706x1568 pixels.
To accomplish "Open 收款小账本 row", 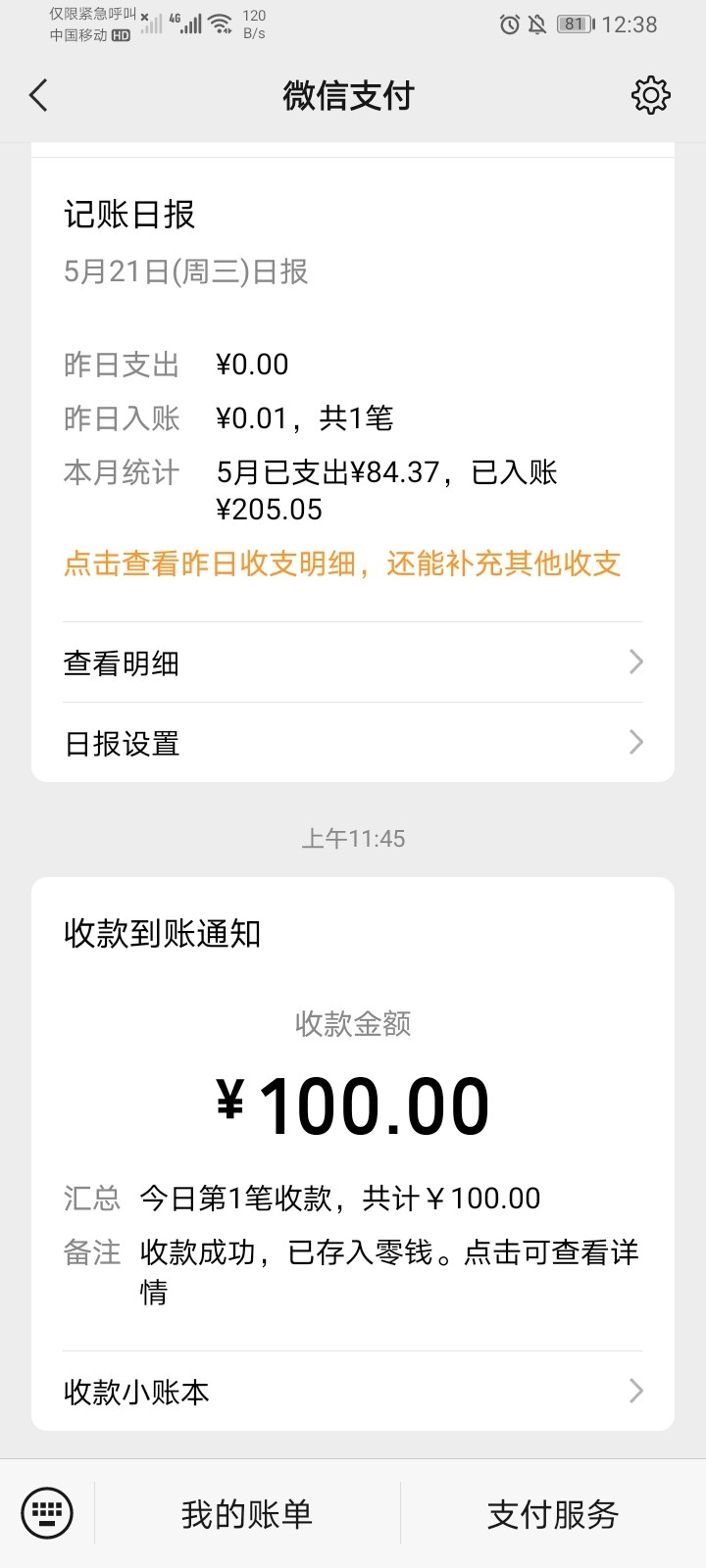I will tap(353, 1392).
